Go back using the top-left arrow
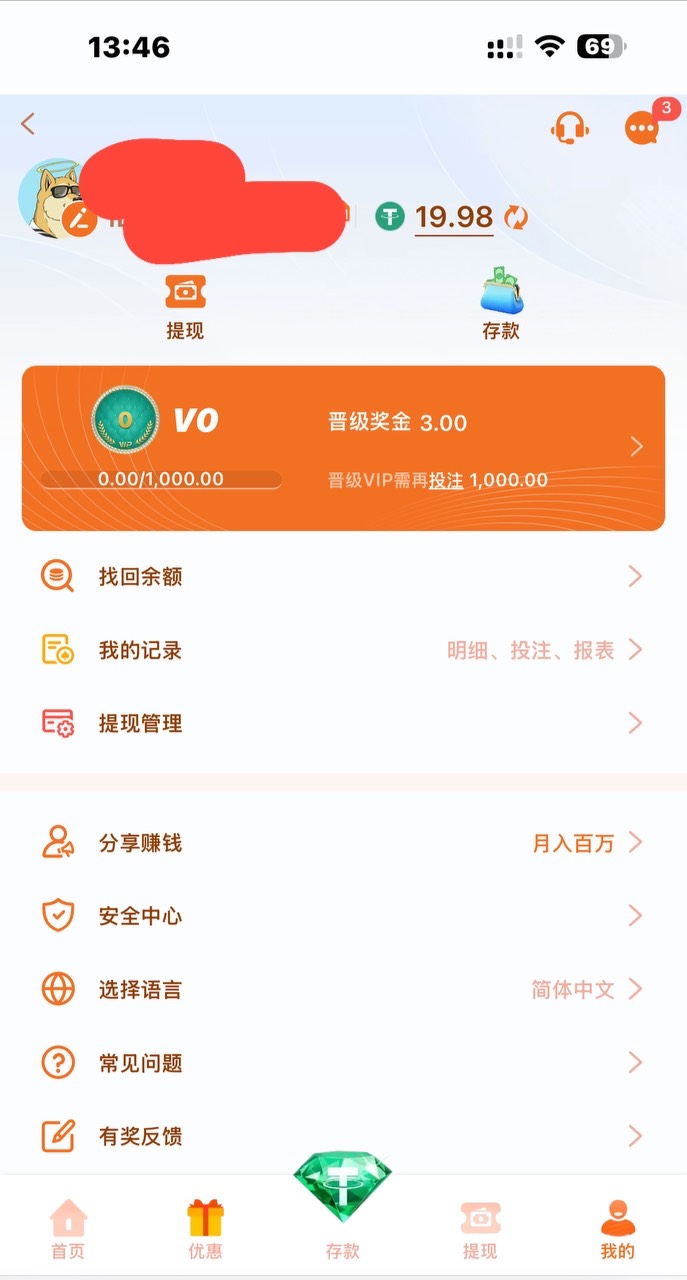687x1280 pixels. 28,124
